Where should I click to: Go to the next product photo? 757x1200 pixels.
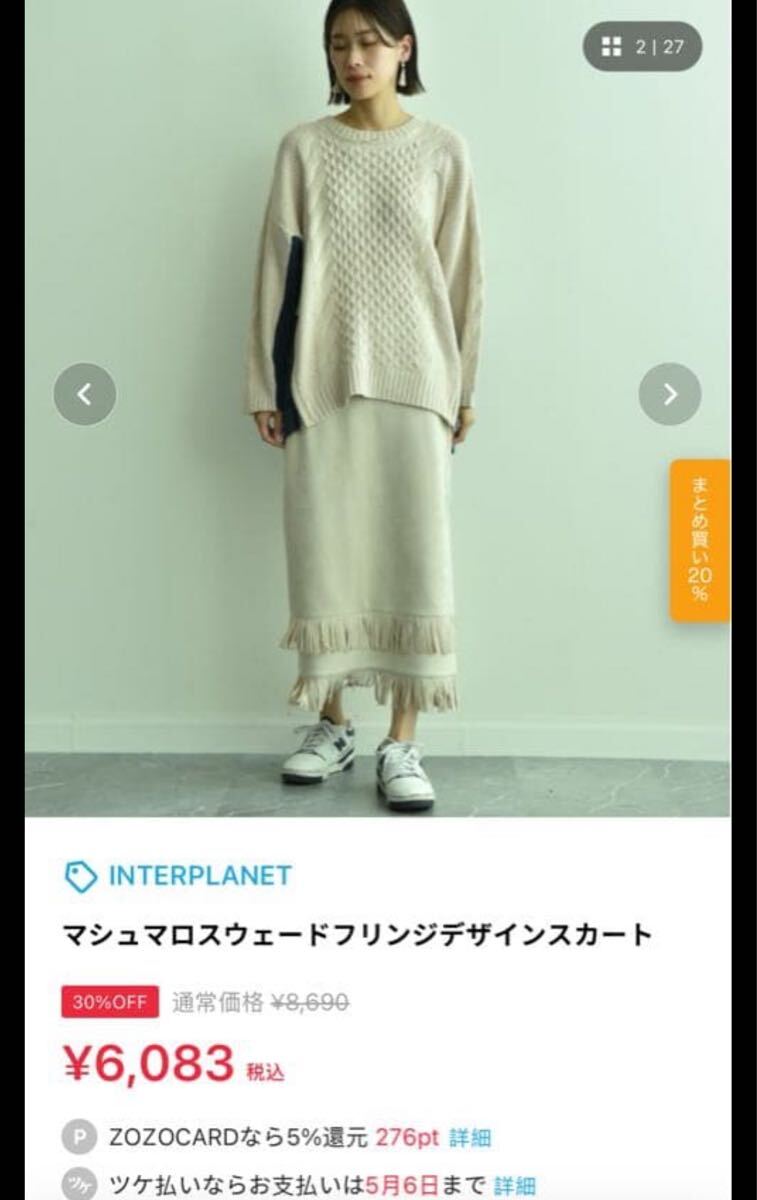pos(669,394)
